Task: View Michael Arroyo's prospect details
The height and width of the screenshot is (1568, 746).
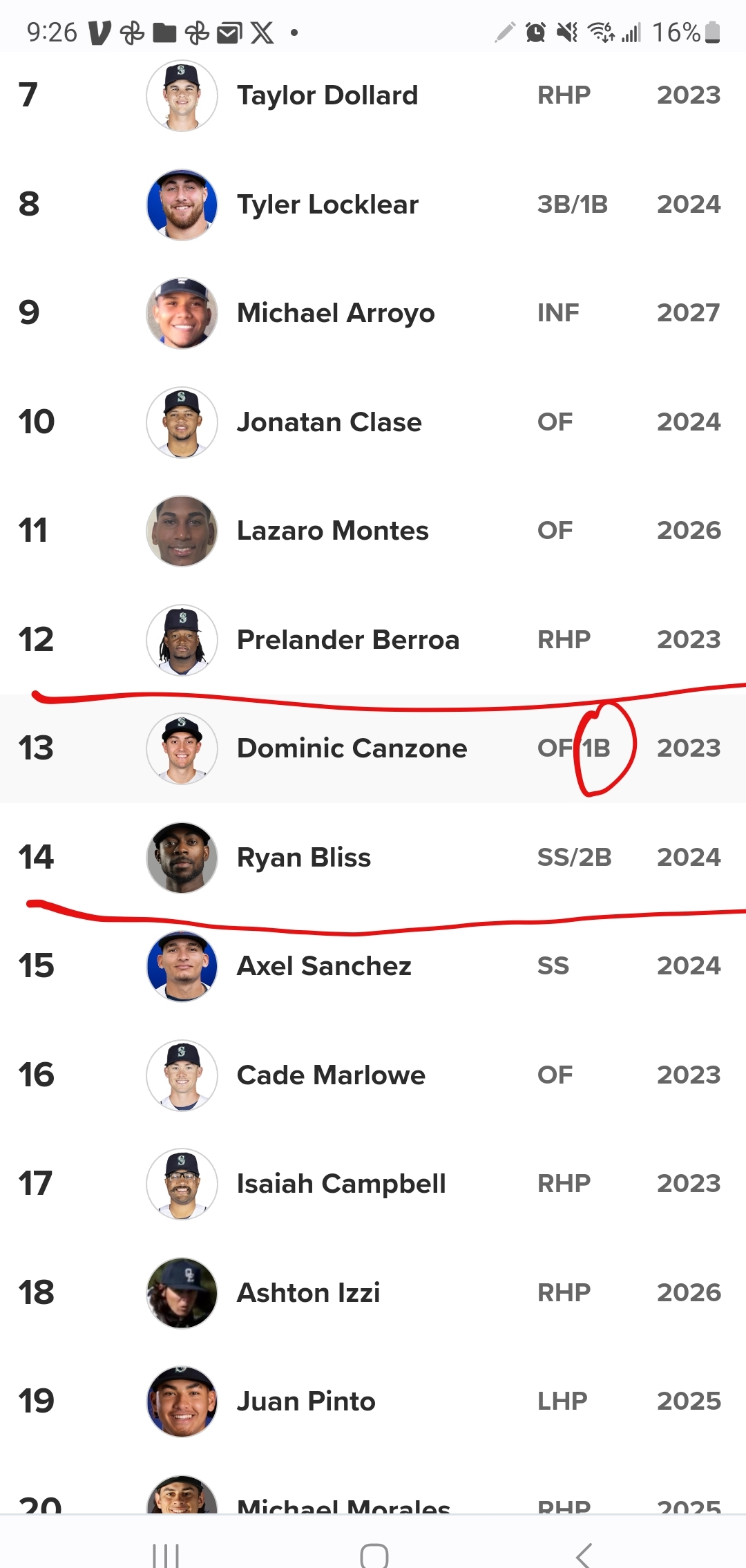Action: point(336,313)
